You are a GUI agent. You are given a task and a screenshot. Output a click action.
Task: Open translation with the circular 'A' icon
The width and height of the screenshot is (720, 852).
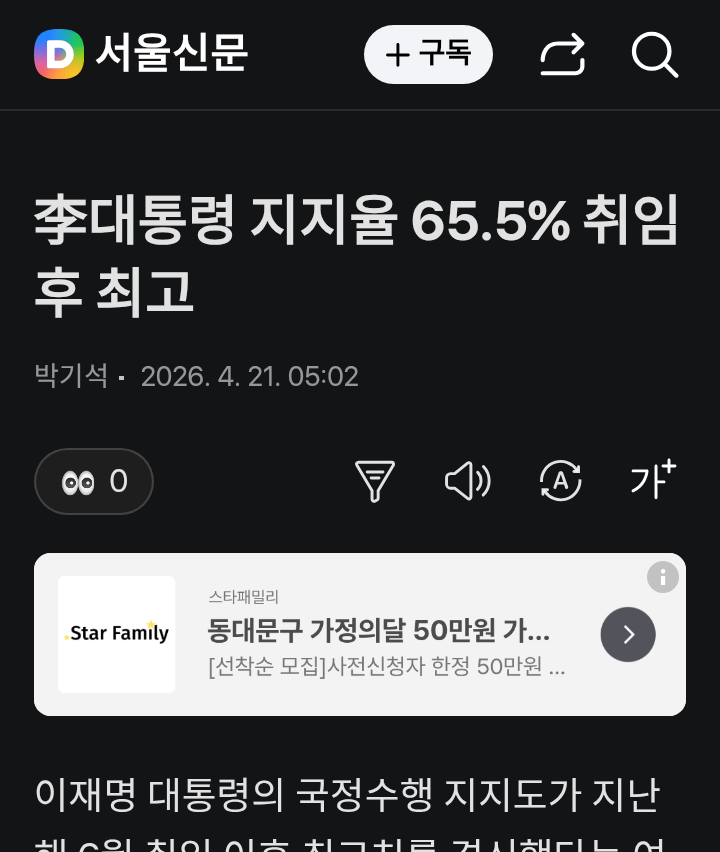(560, 481)
